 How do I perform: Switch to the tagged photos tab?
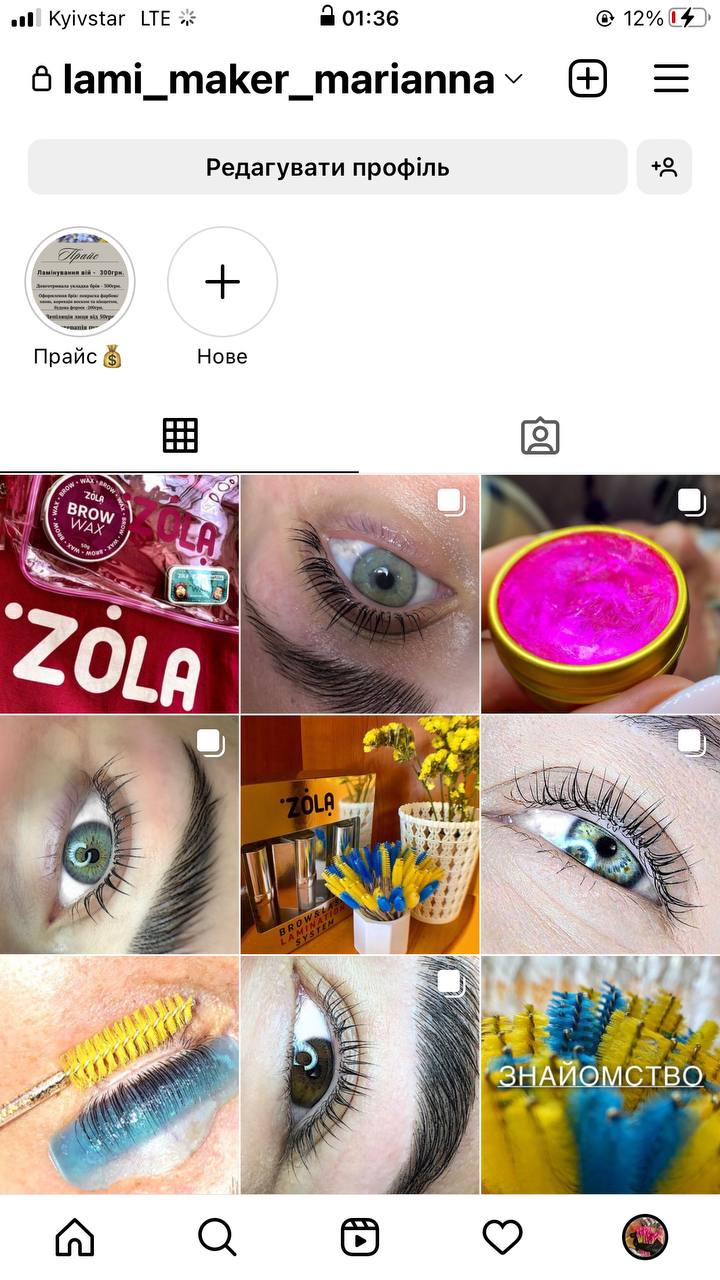(x=540, y=436)
